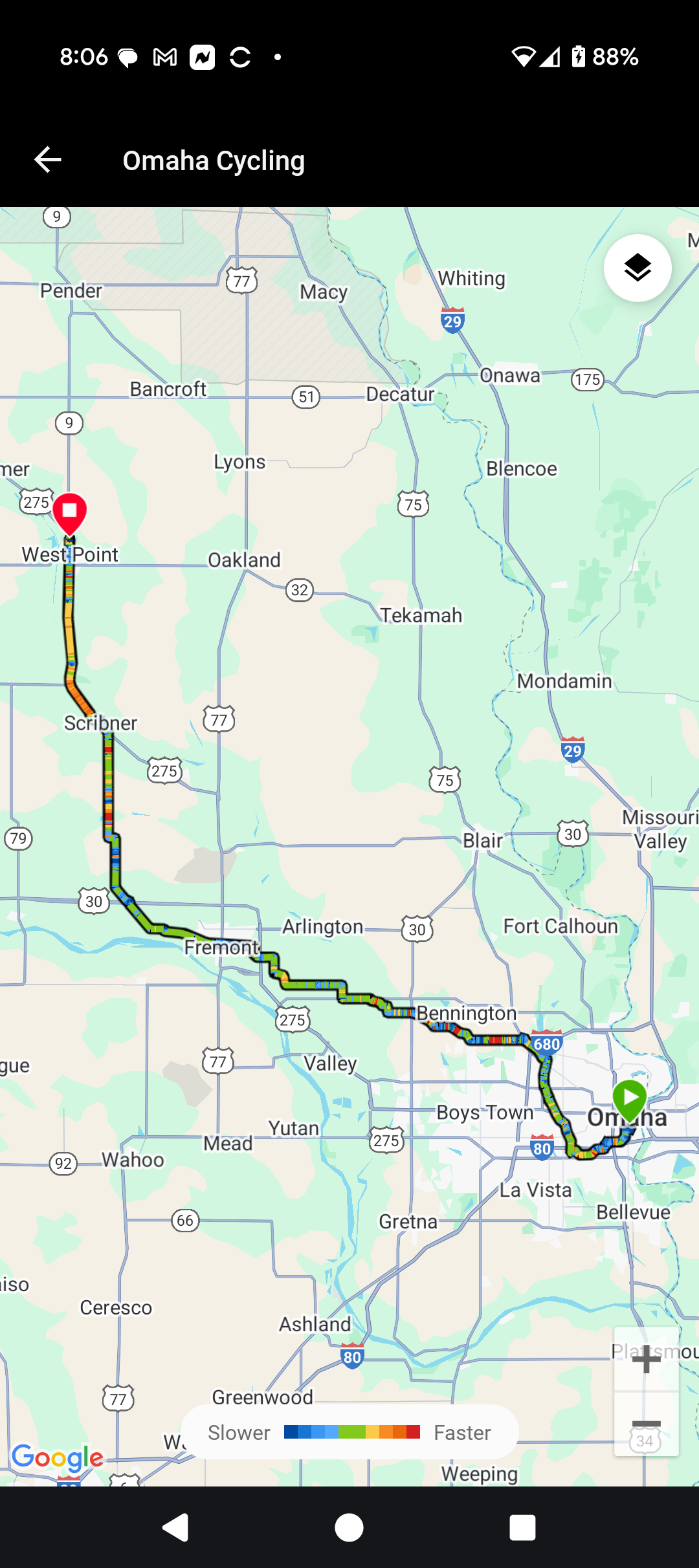The width and height of the screenshot is (699, 1568).
Task: Open the map layers button
Action: [x=638, y=268]
